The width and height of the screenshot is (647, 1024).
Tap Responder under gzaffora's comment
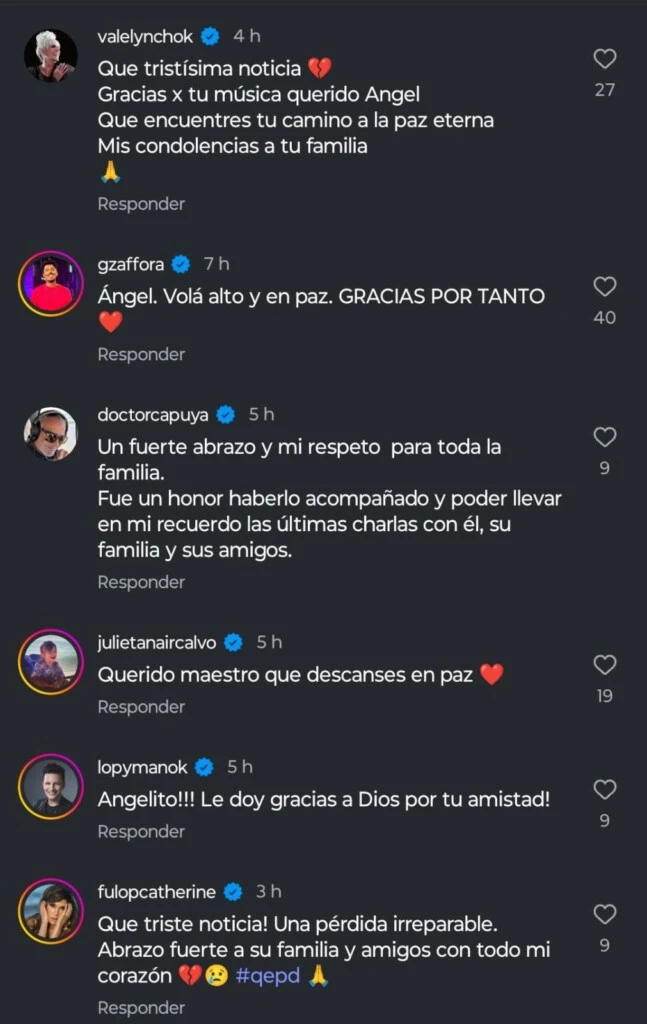coord(141,355)
